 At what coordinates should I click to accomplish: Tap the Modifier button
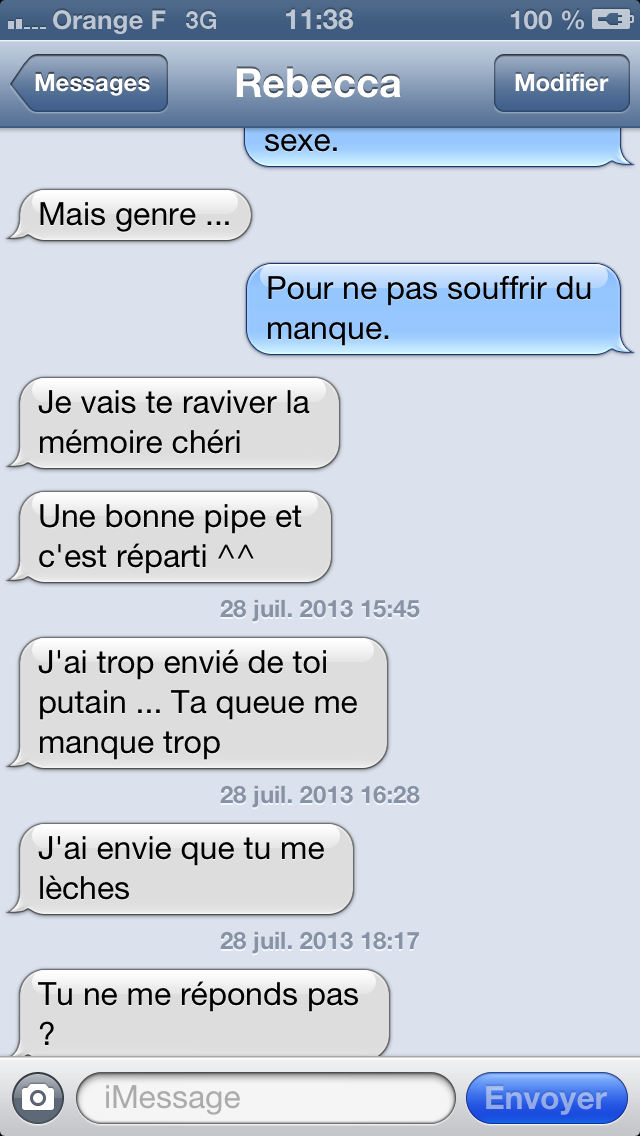[561, 84]
